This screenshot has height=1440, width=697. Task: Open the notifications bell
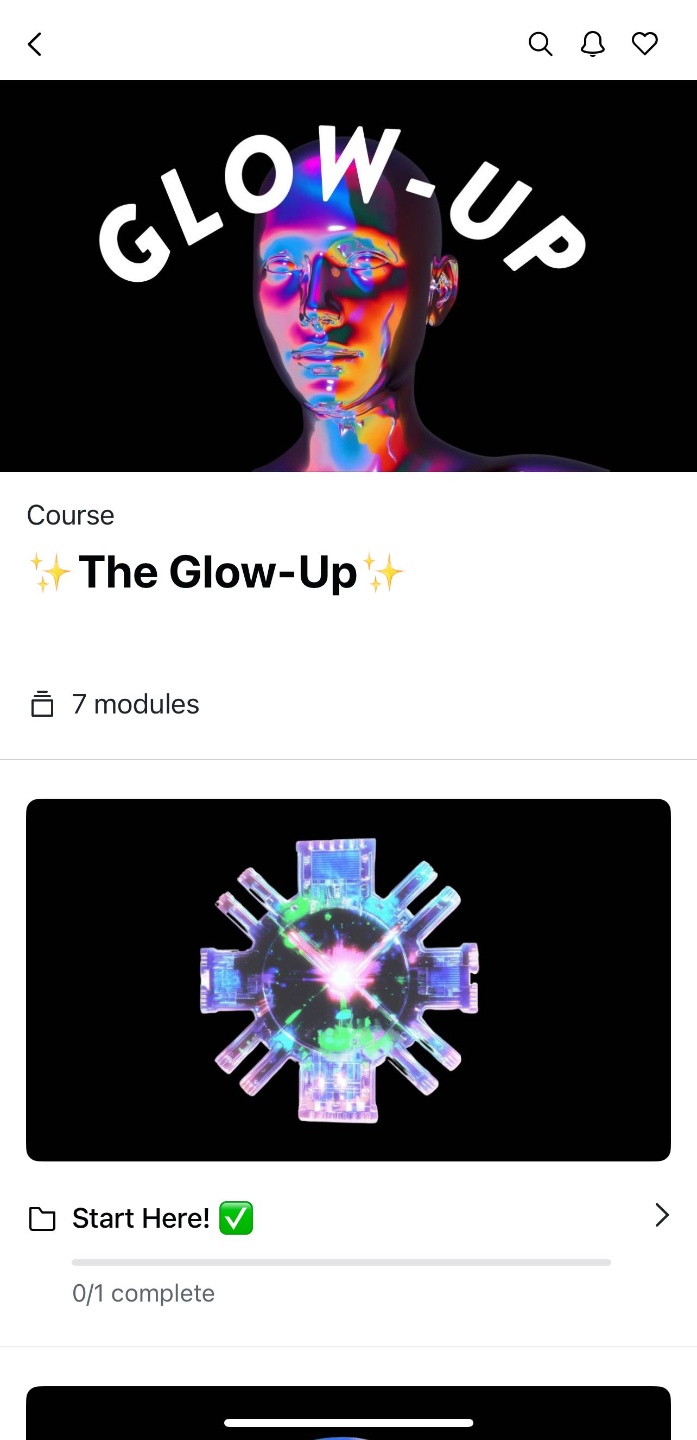click(593, 44)
